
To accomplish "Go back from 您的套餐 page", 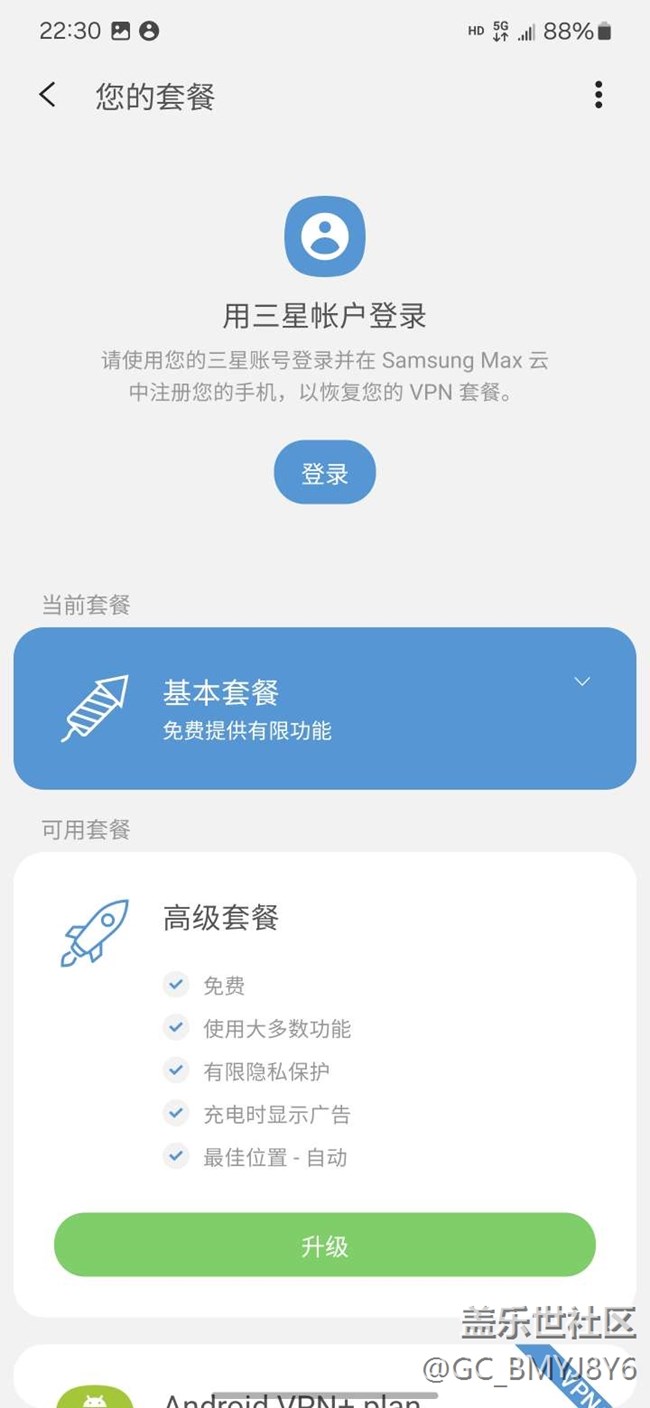I will 47,96.
